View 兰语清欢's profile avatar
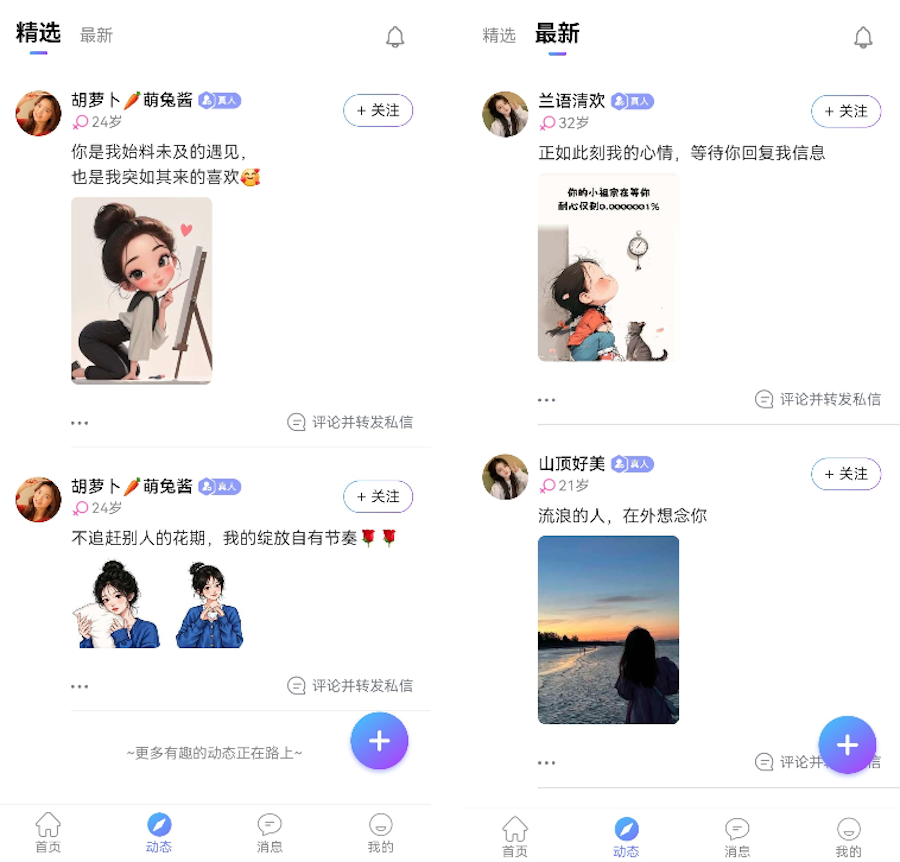This screenshot has height=862, width=900. (x=505, y=114)
